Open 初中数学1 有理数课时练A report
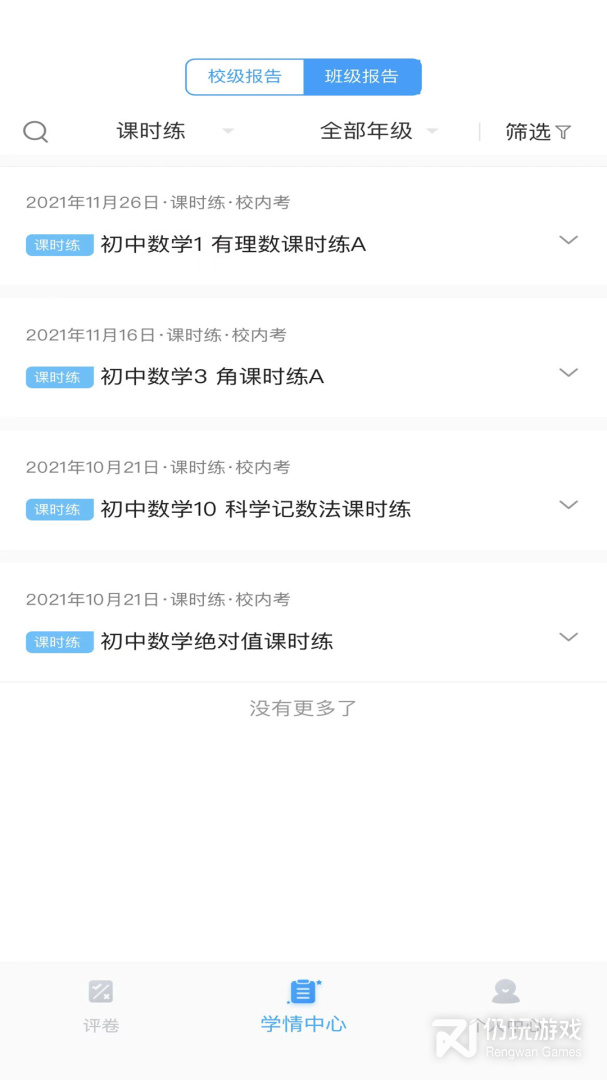The width and height of the screenshot is (607, 1080). coord(233,244)
